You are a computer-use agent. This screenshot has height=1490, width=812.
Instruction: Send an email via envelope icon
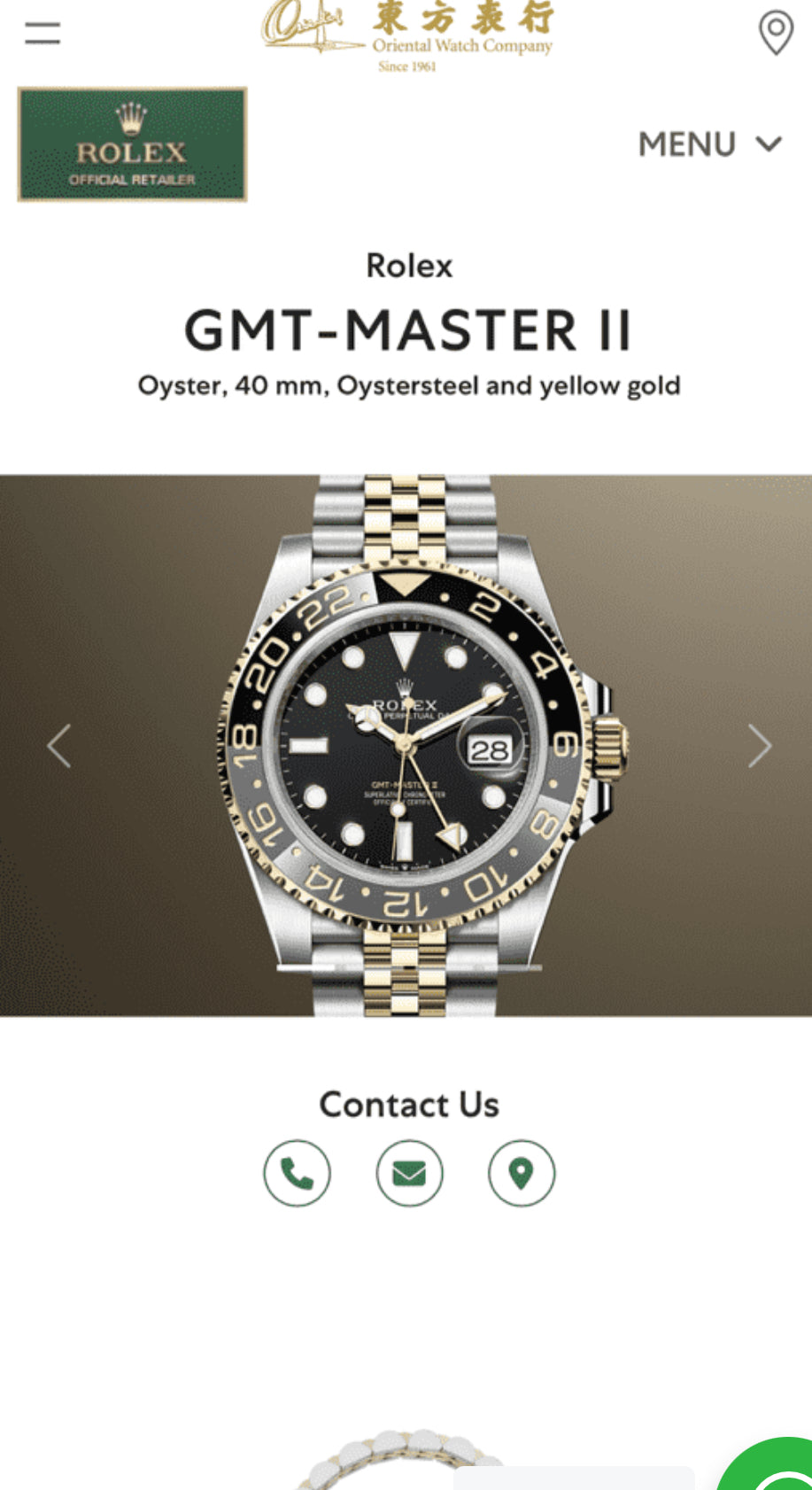pyautogui.click(x=409, y=1173)
